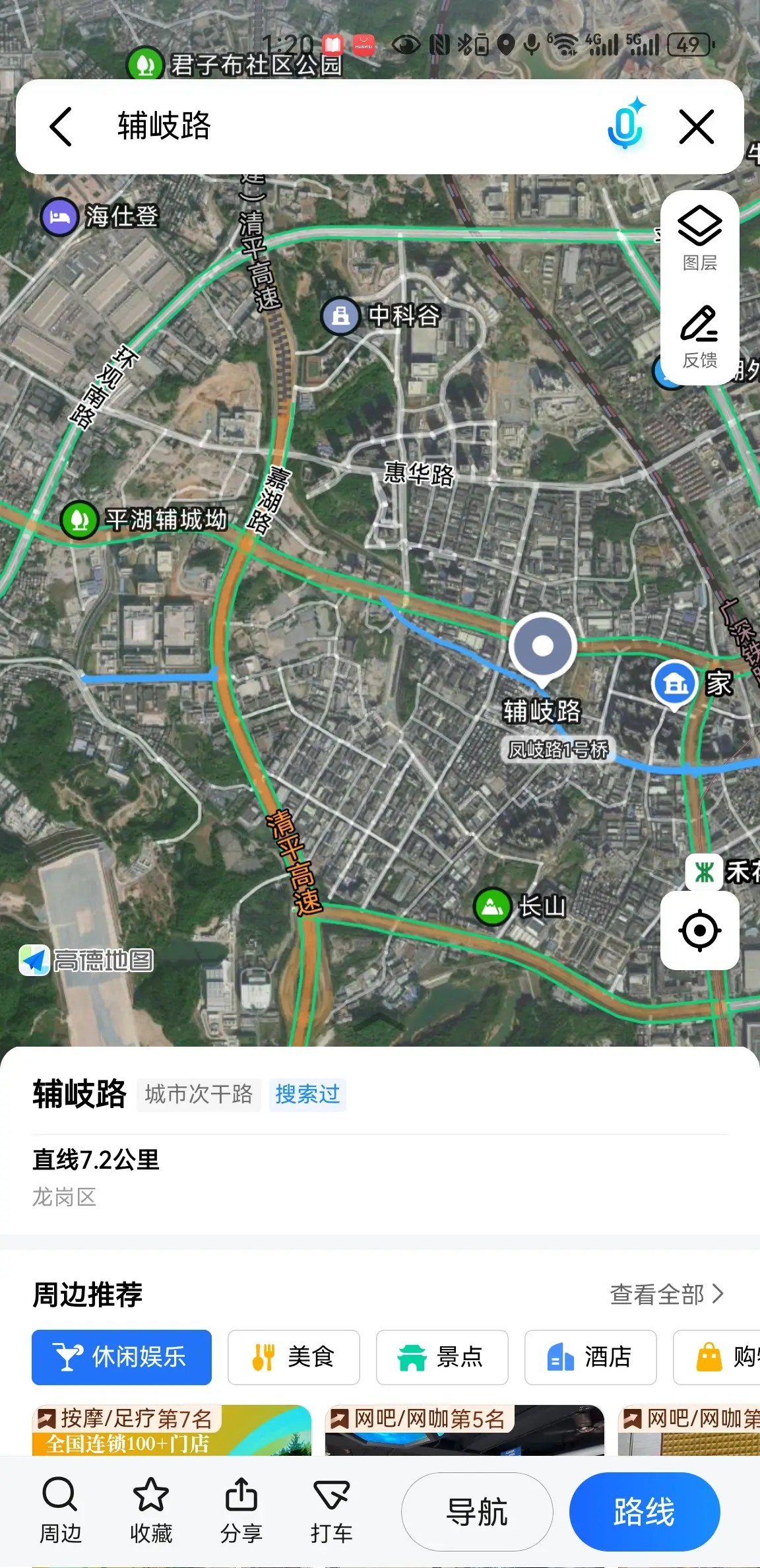
Task: Open 查看全部 nearby recommendations
Action: click(667, 1294)
